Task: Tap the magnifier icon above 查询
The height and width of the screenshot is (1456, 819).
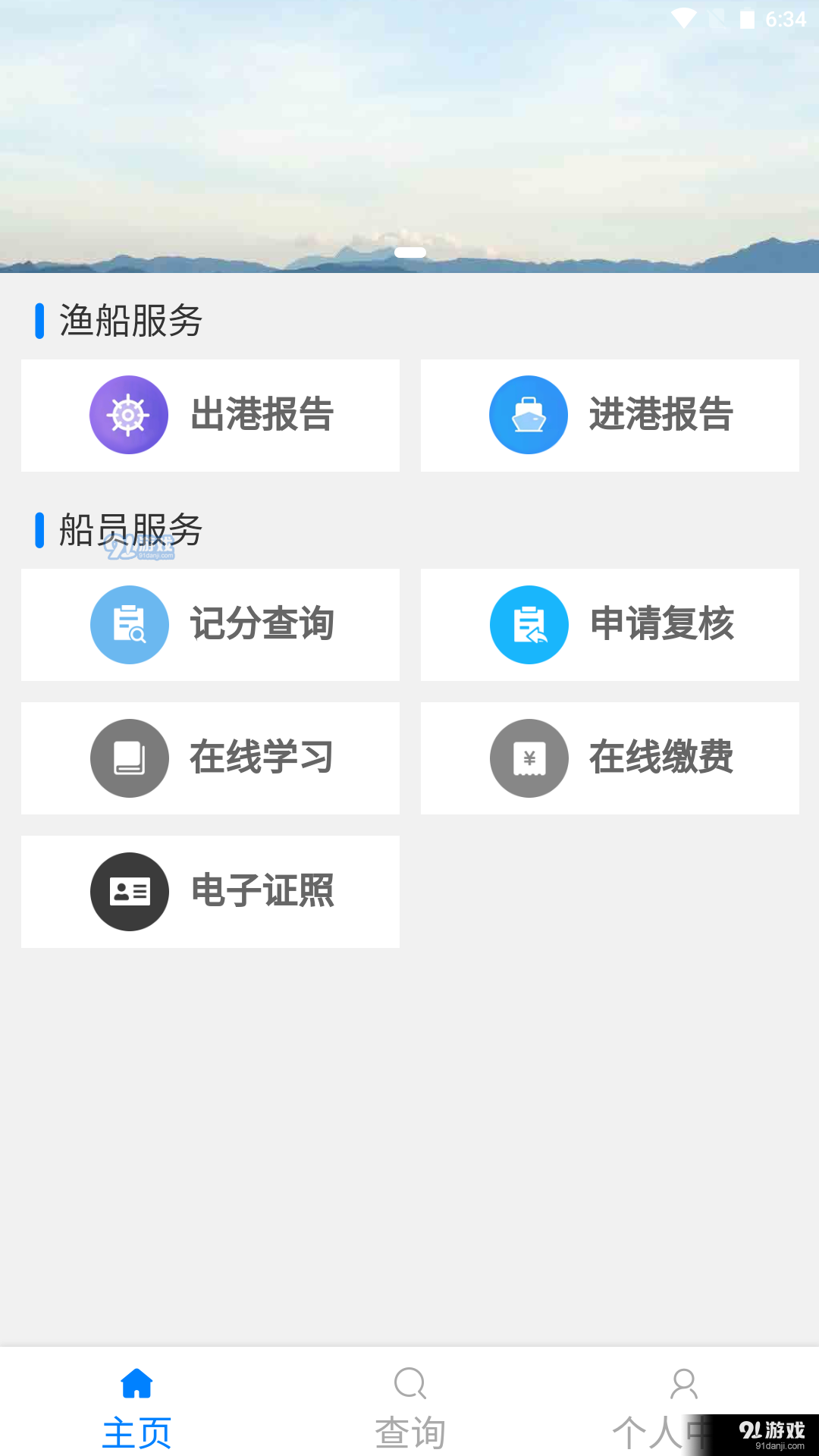Action: point(409,1384)
